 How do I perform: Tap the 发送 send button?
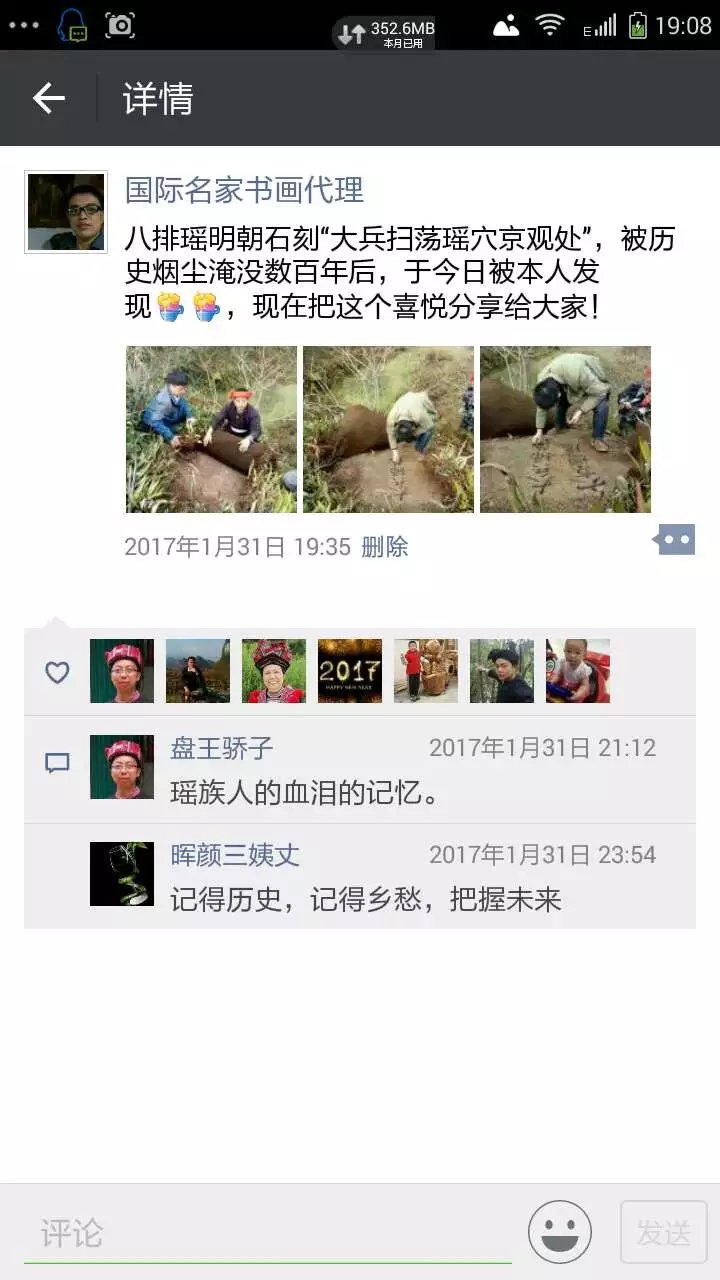tap(664, 1233)
